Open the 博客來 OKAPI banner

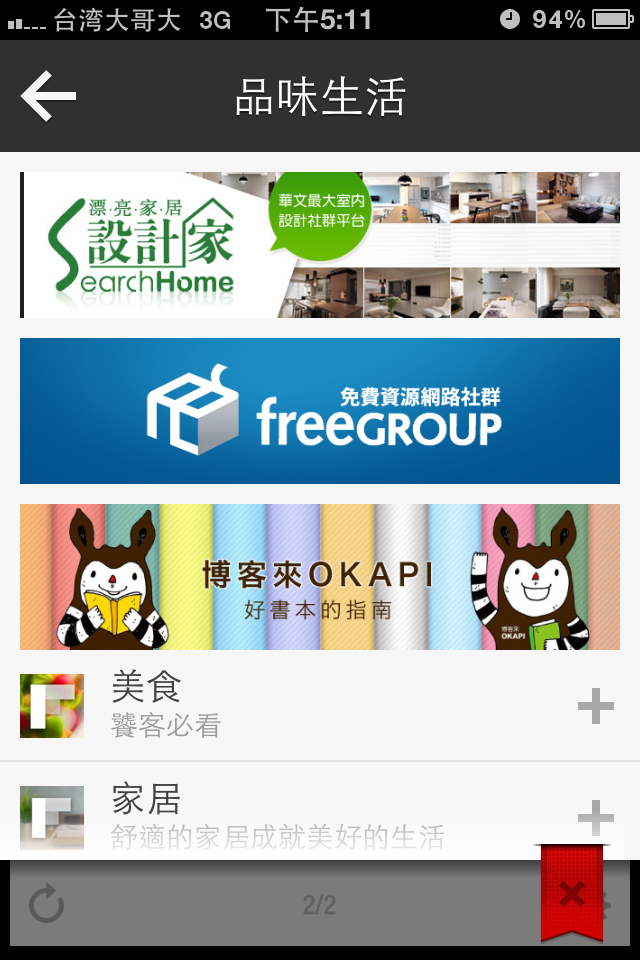coord(320,577)
